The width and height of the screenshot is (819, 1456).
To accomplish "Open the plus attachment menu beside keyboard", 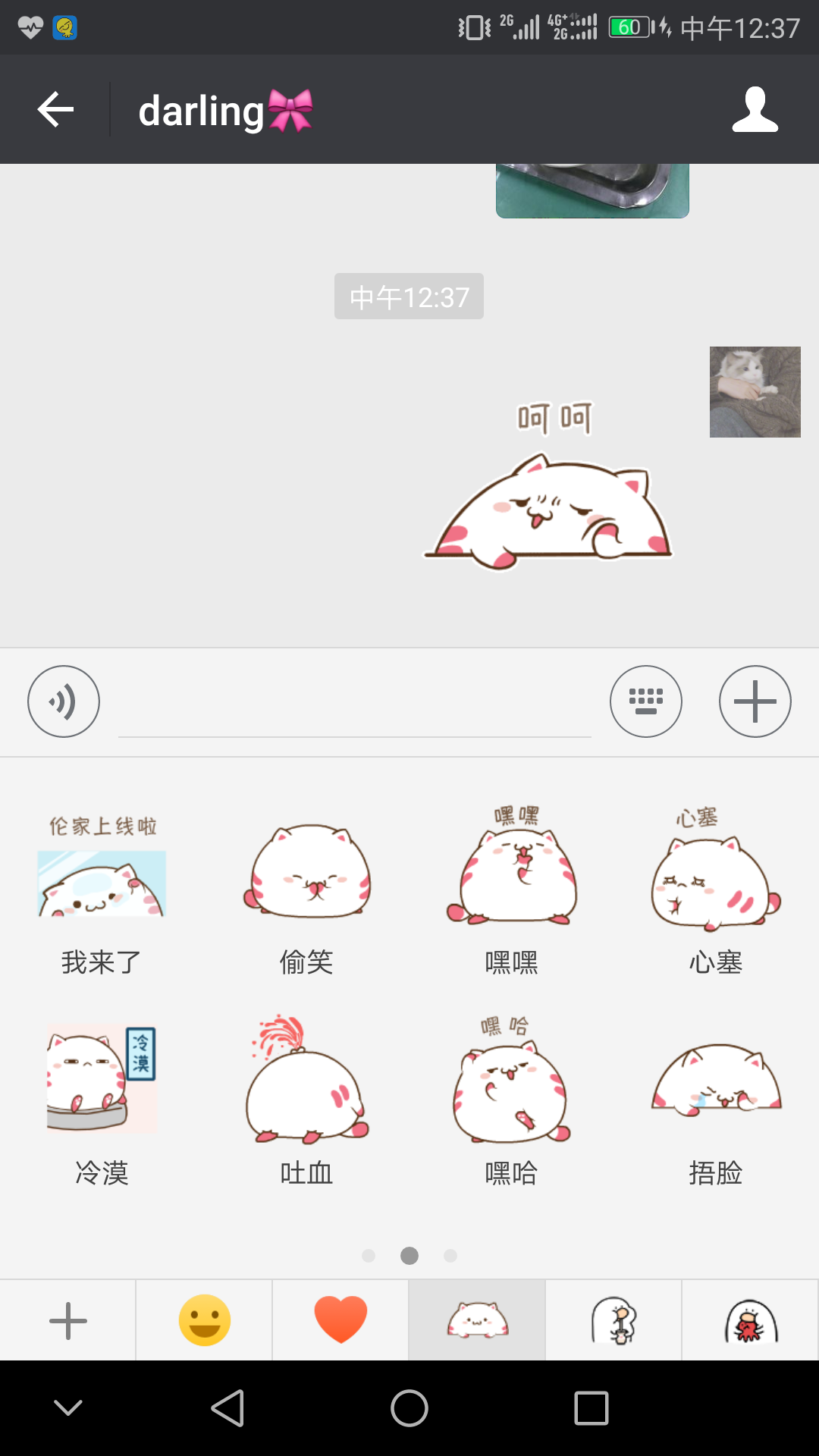I will pos(755,701).
